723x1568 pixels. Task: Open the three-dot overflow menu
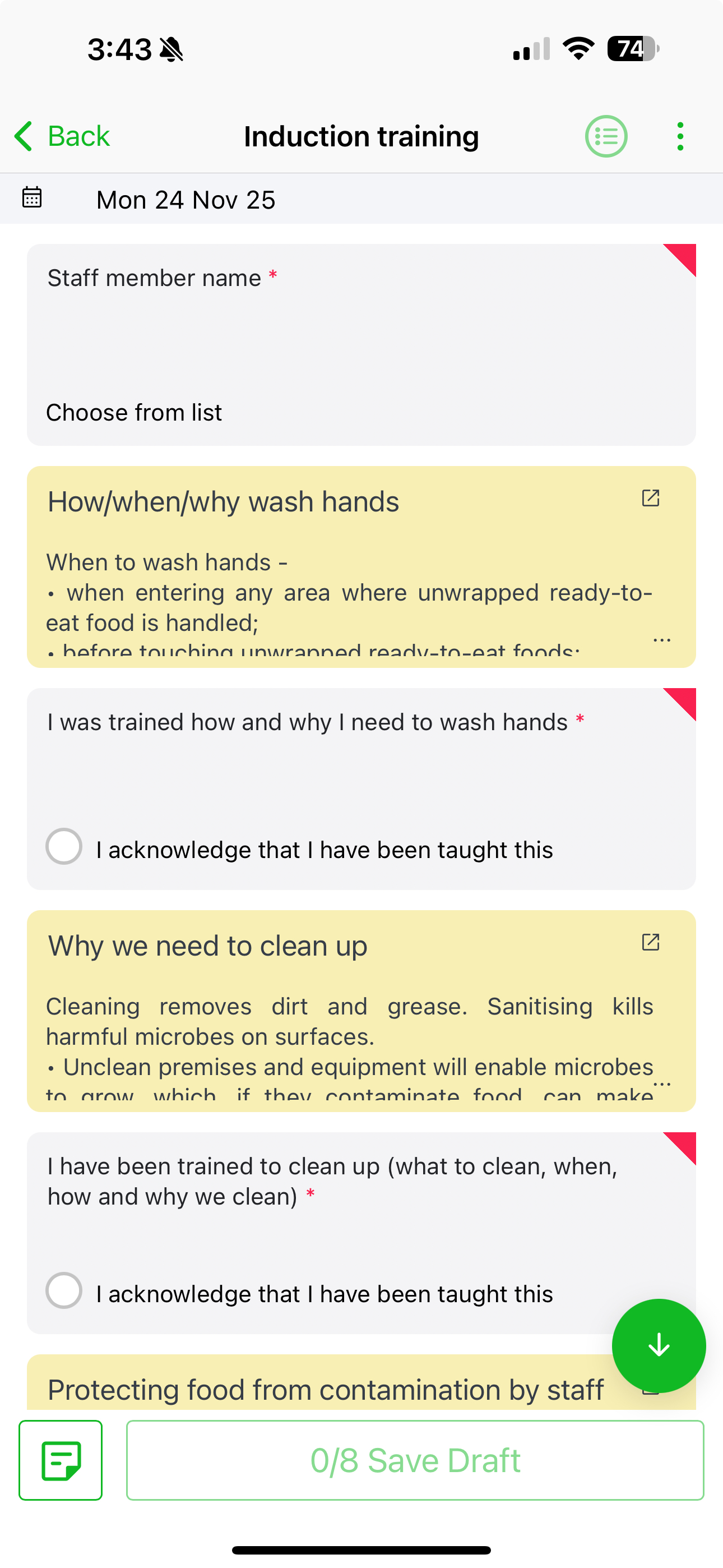[x=680, y=136]
